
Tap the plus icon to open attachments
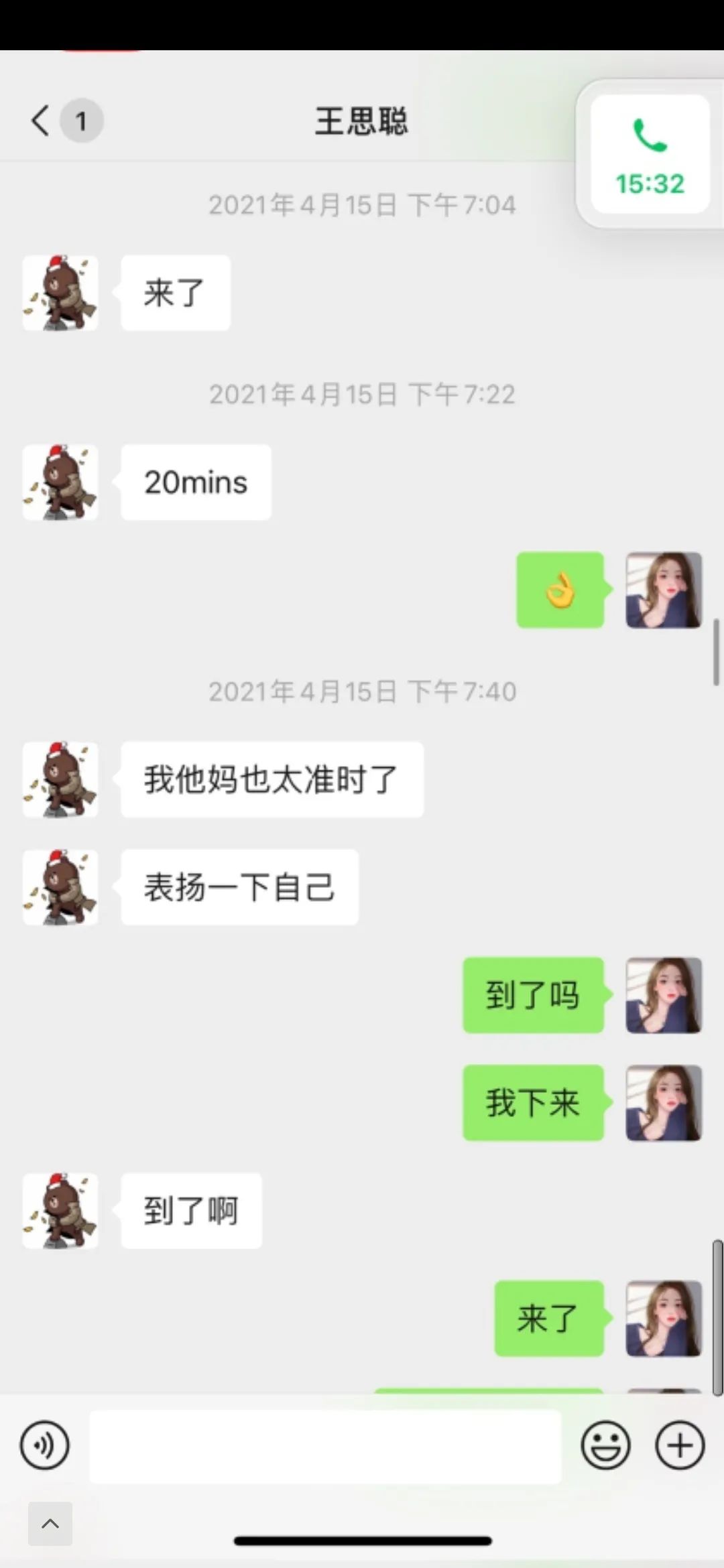[678, 1445]
